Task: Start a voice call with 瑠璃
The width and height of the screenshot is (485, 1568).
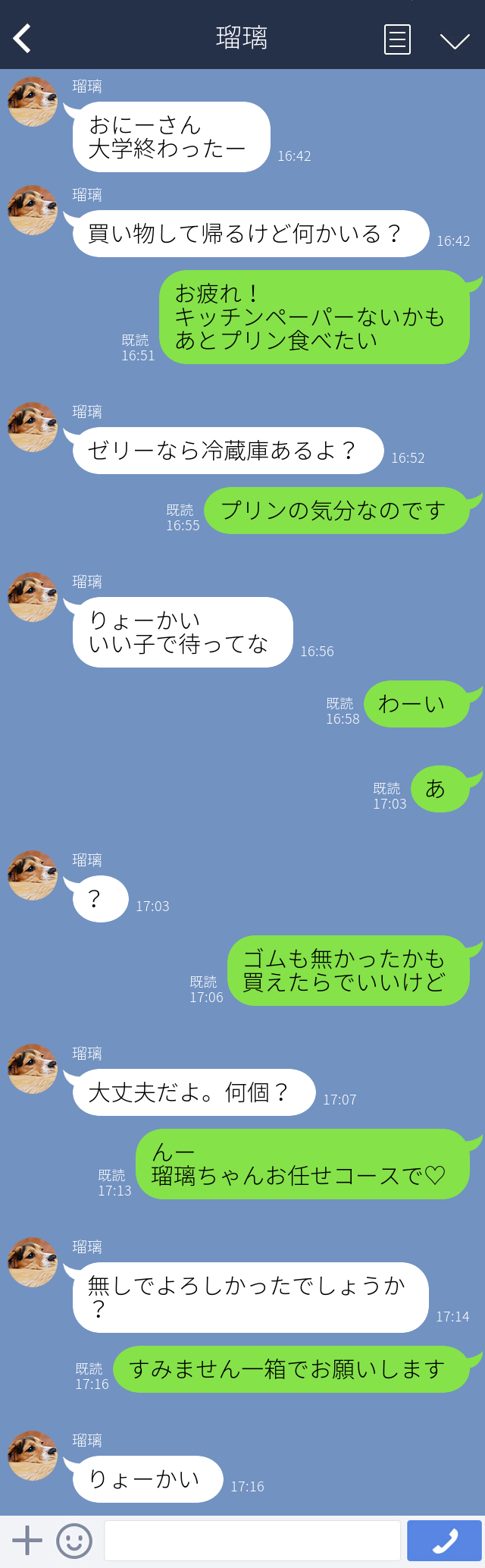Action: pyautogui.click(x=444, y=1541)
